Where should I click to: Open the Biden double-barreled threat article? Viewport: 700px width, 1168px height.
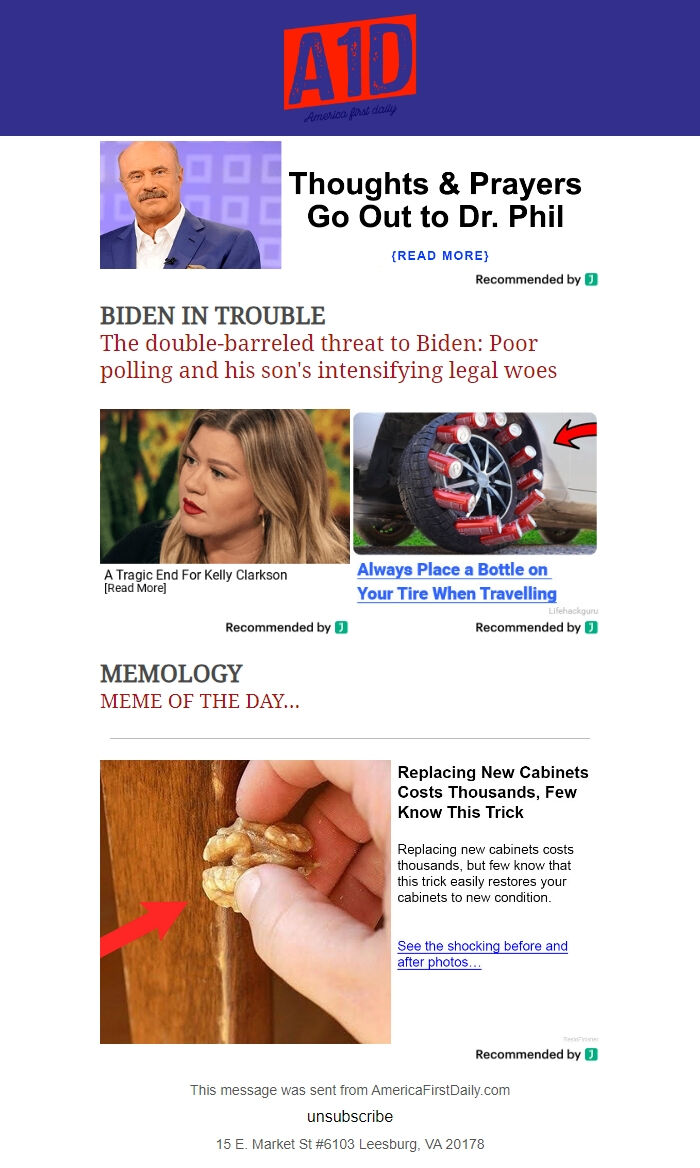tap(328, 357)
